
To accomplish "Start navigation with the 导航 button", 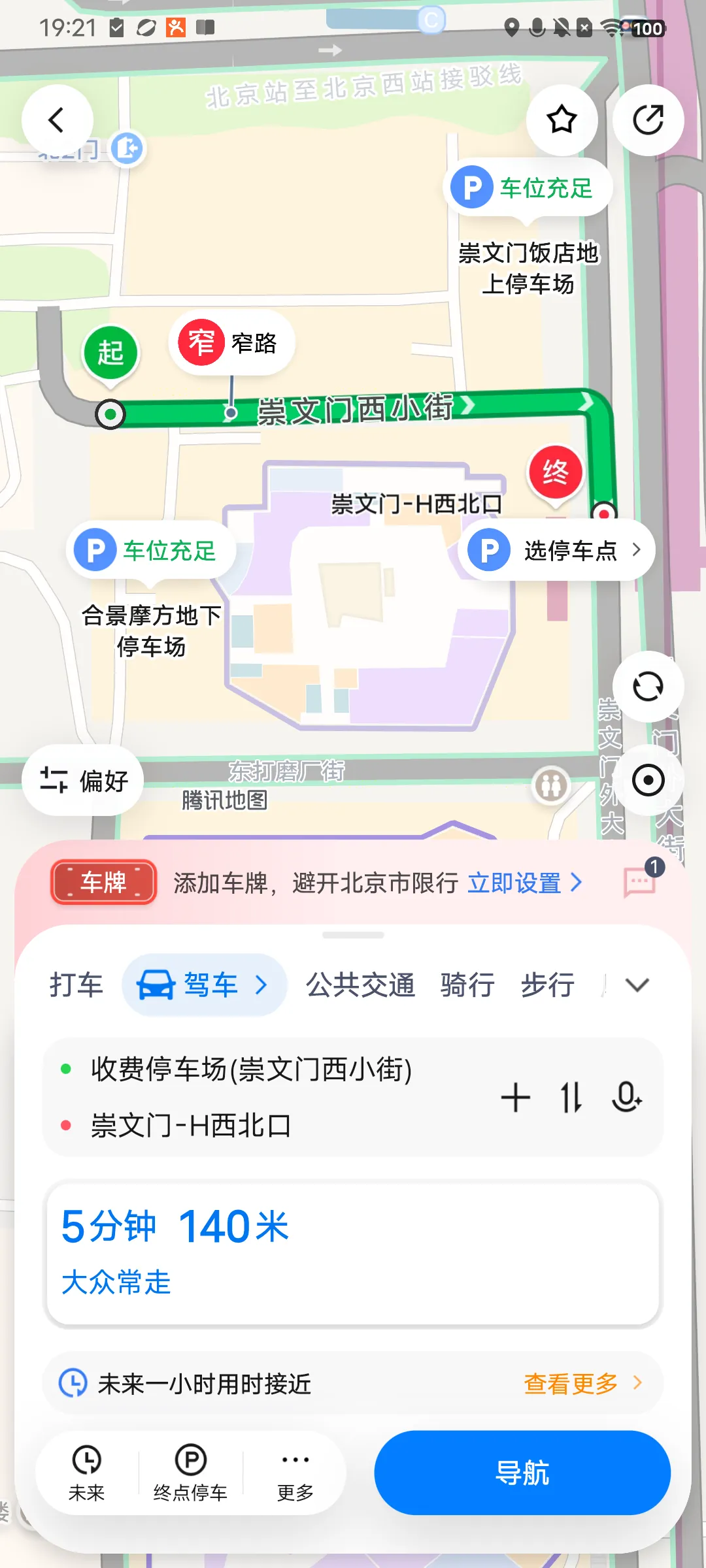I will (522, 1473).
